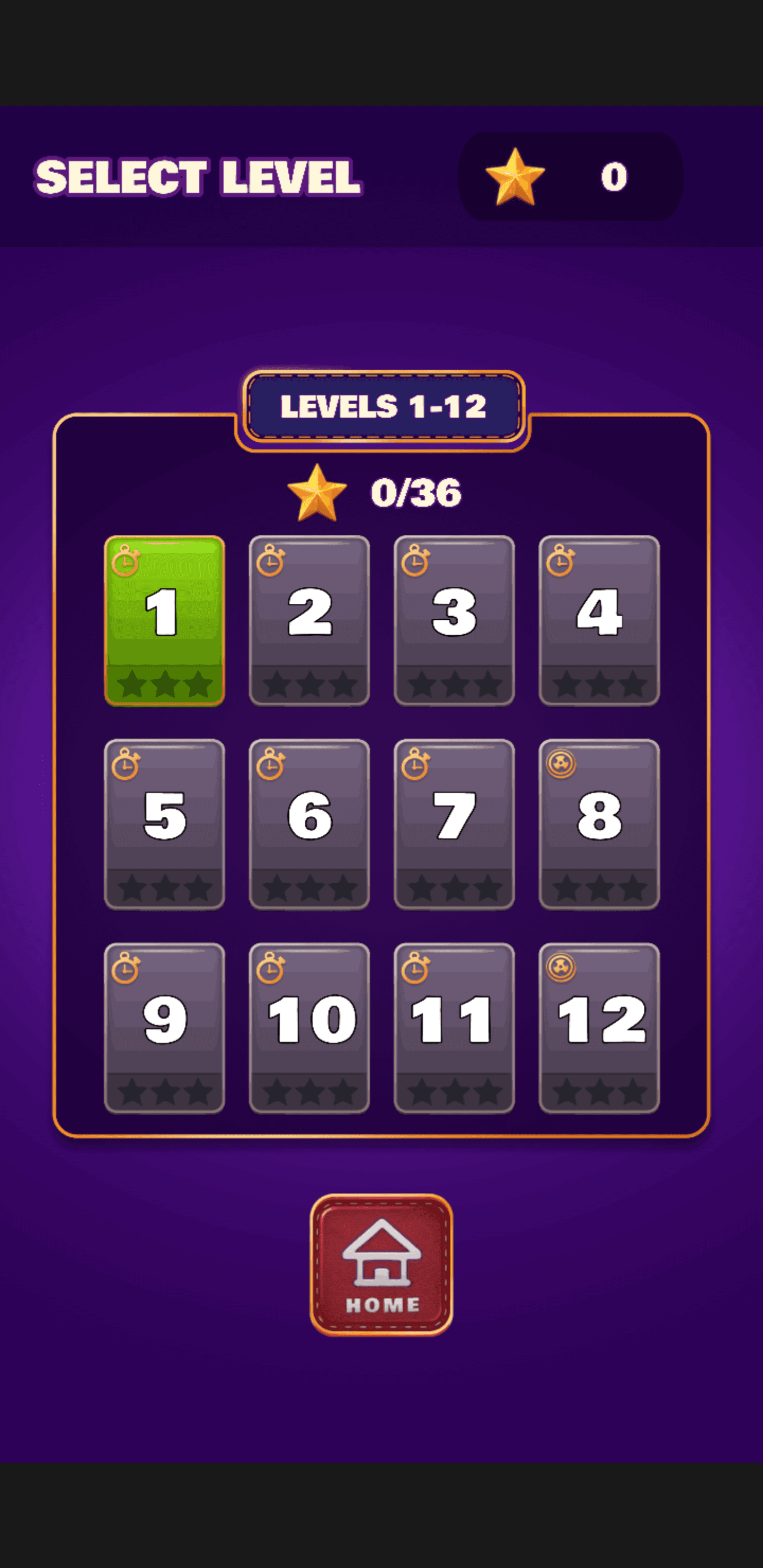Pick level 6
The image size is (763, 1568).
[309, 824]
